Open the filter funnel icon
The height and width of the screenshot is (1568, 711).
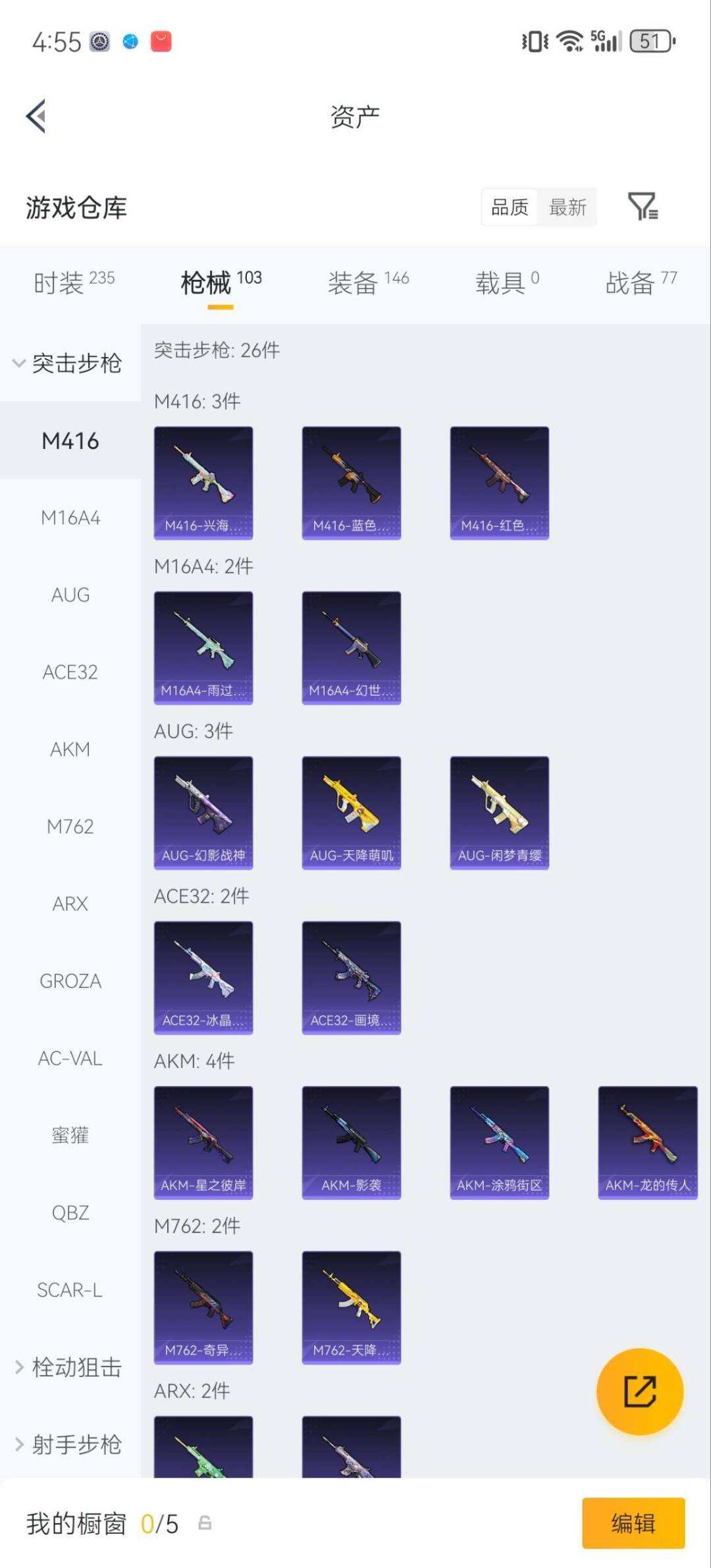tap(643, 206)
